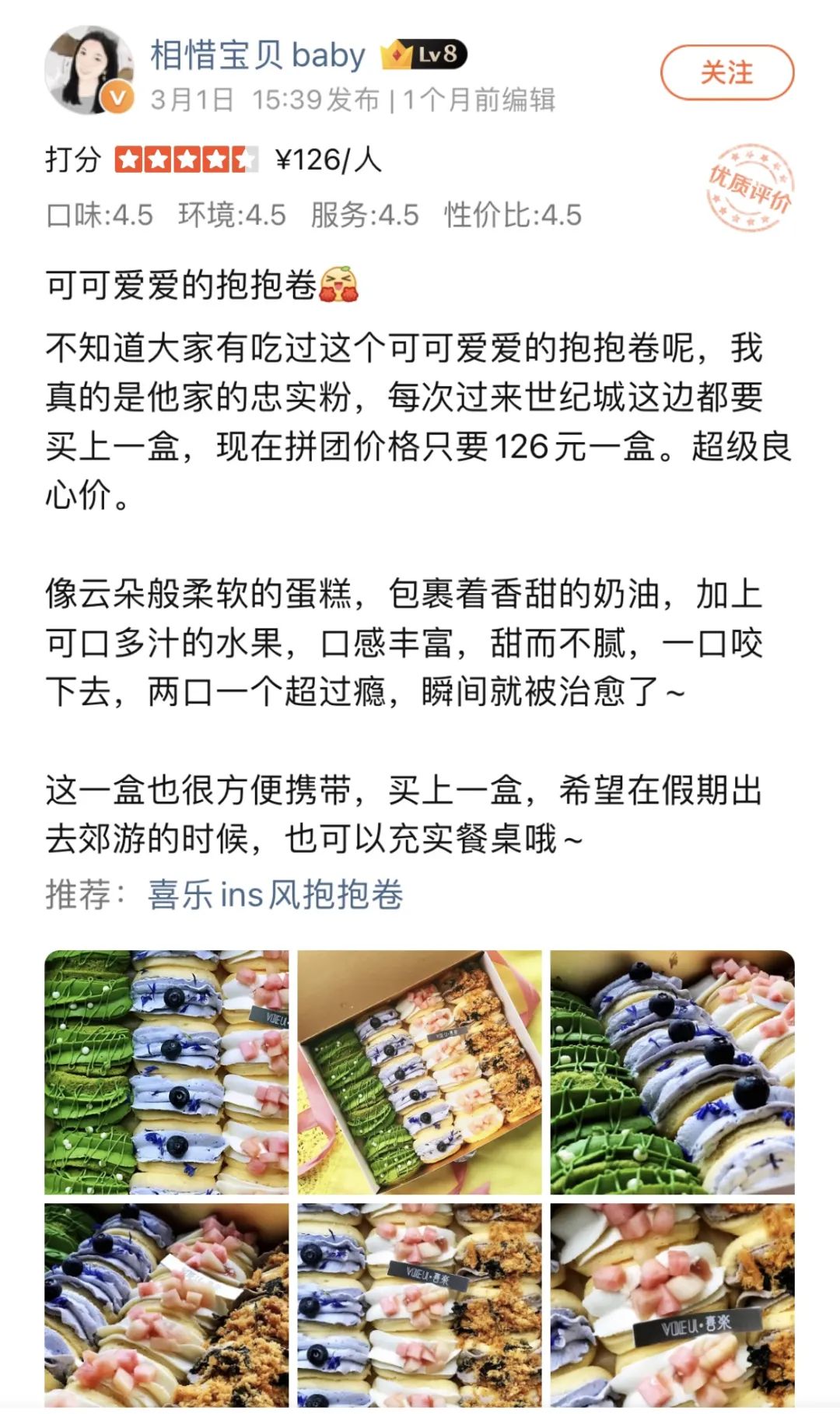This screenshot has width=840, height=1414.
Task: Open third photo with blueberry-topped rolls
Action: (673, 1072)
